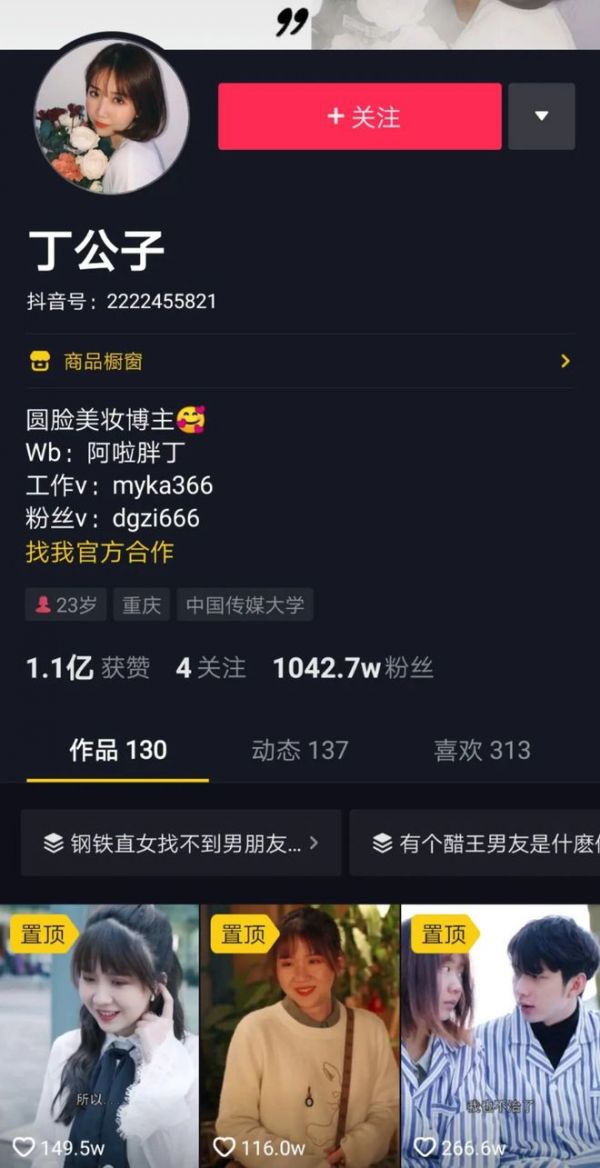
Task: Switch to the 喜欢 313 tab
Action: pyautogui.click(x=482, y=750)
